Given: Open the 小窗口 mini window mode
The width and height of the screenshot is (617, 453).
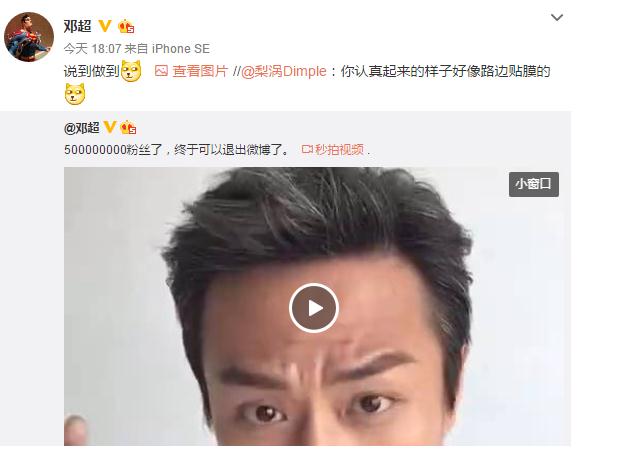Looking at the screenshot, I should [533, 184].
